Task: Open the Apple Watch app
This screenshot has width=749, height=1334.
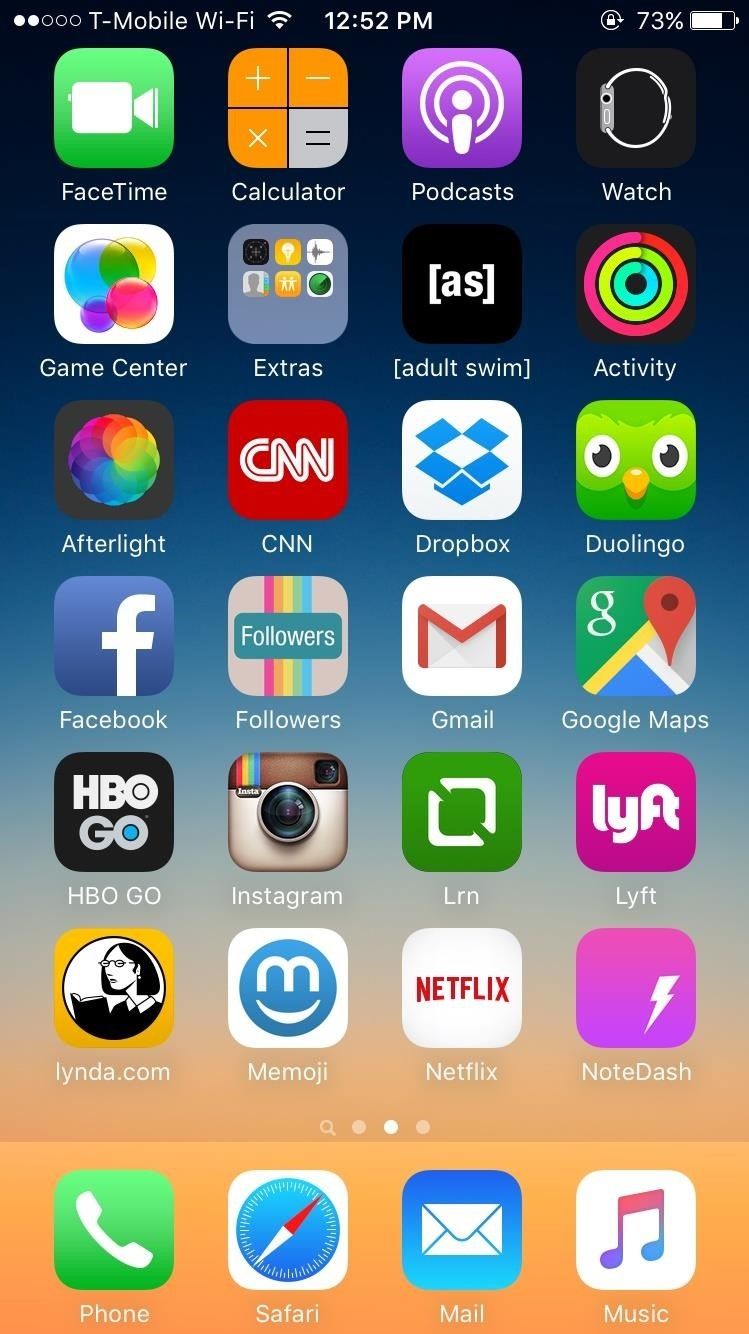Action: pyautogui.click(x=635, y=108)
